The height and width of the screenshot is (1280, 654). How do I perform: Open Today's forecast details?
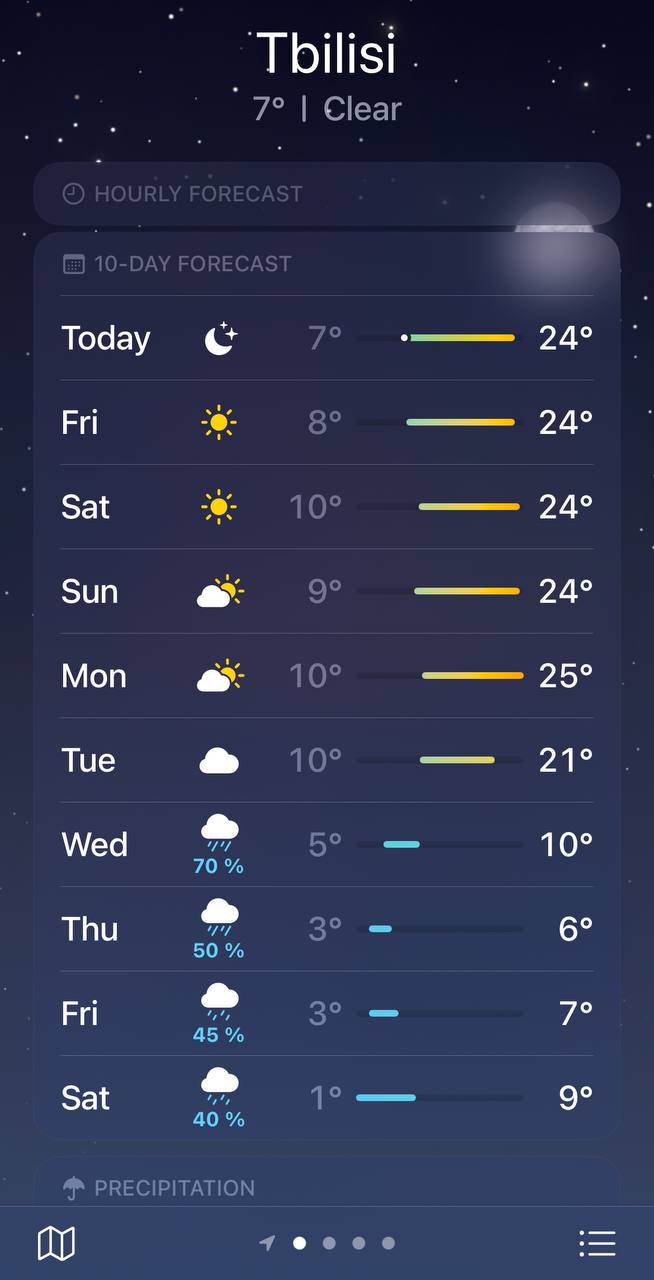[x=326, y=338]
